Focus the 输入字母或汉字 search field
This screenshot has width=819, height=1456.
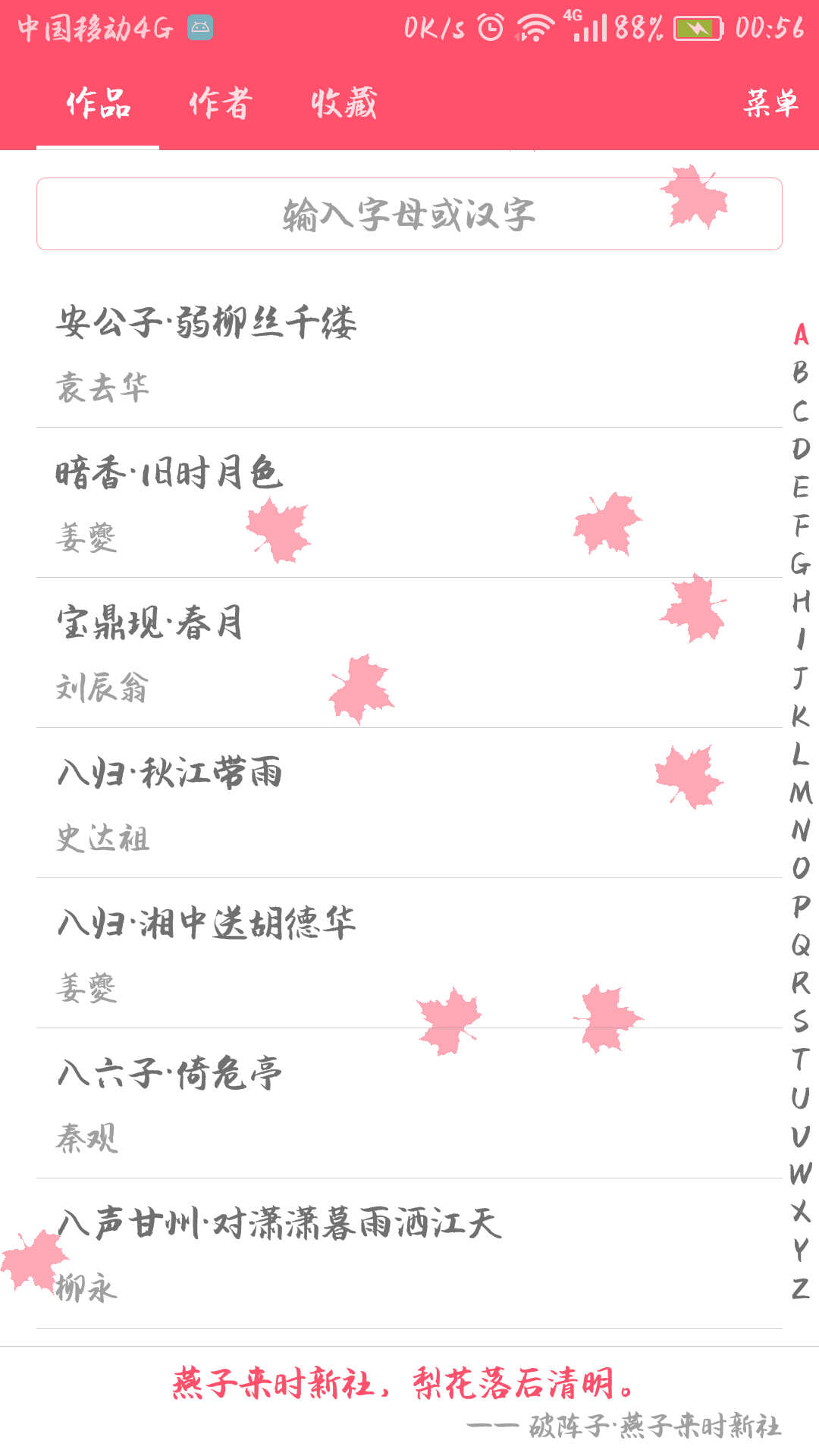(409, 214)
